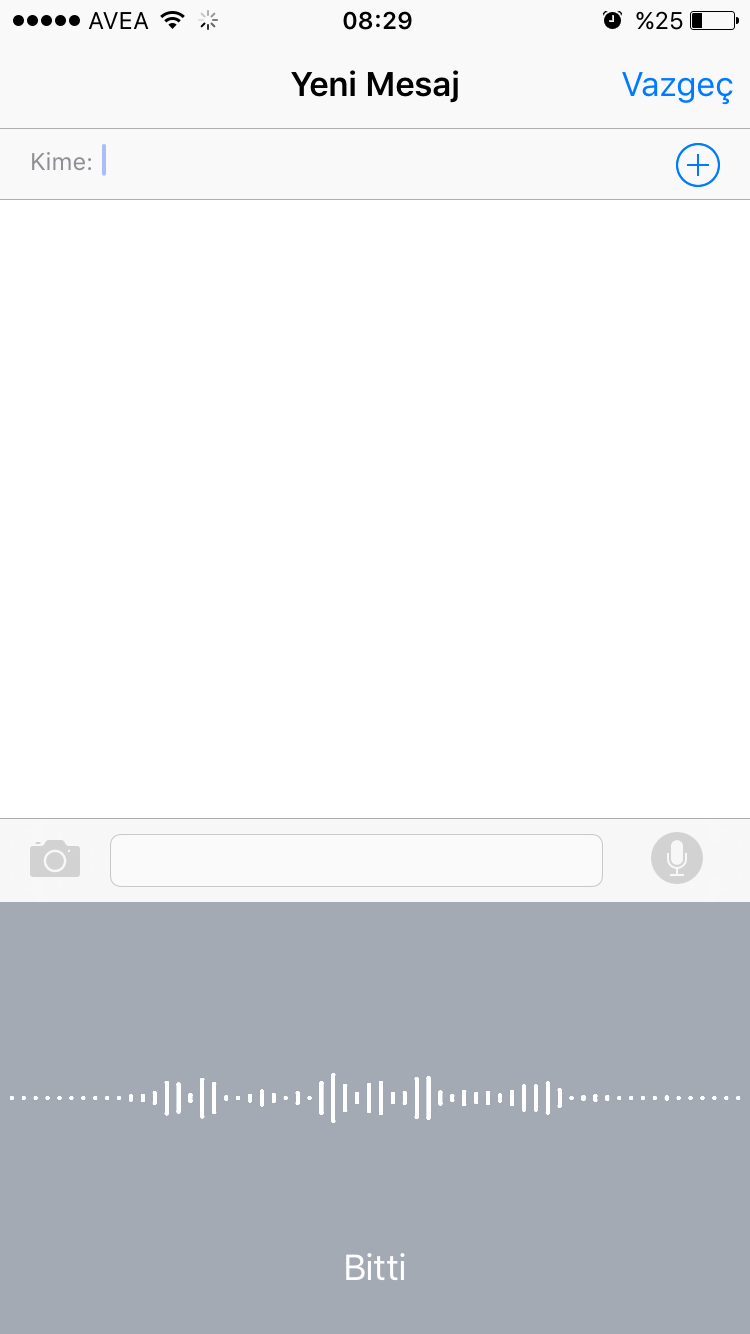The height and width of the screenshot is (1334, 750).
Task: Tap the message text field
Action: pyautogui.click(x=356, y=860)
